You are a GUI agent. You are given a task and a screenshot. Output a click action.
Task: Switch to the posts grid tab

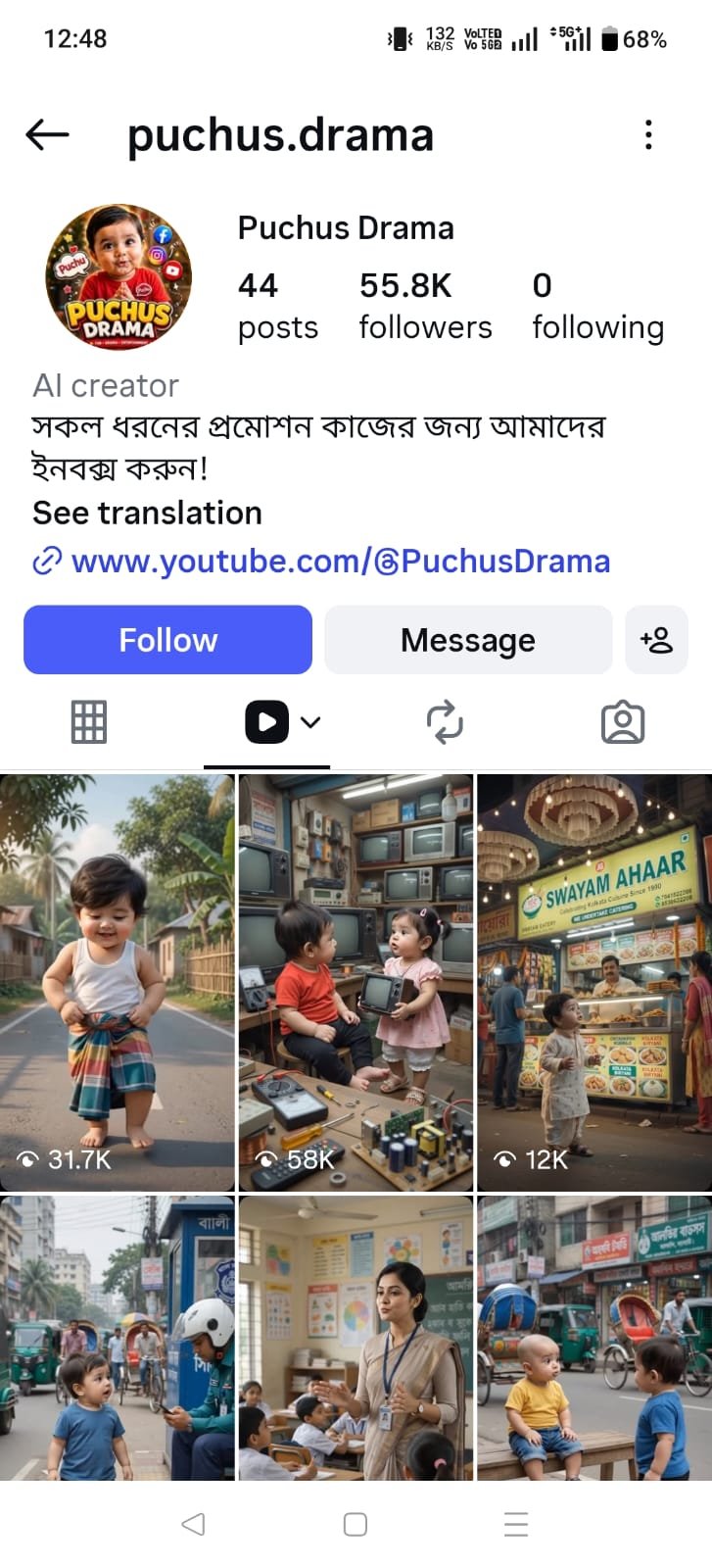point(89,723)
